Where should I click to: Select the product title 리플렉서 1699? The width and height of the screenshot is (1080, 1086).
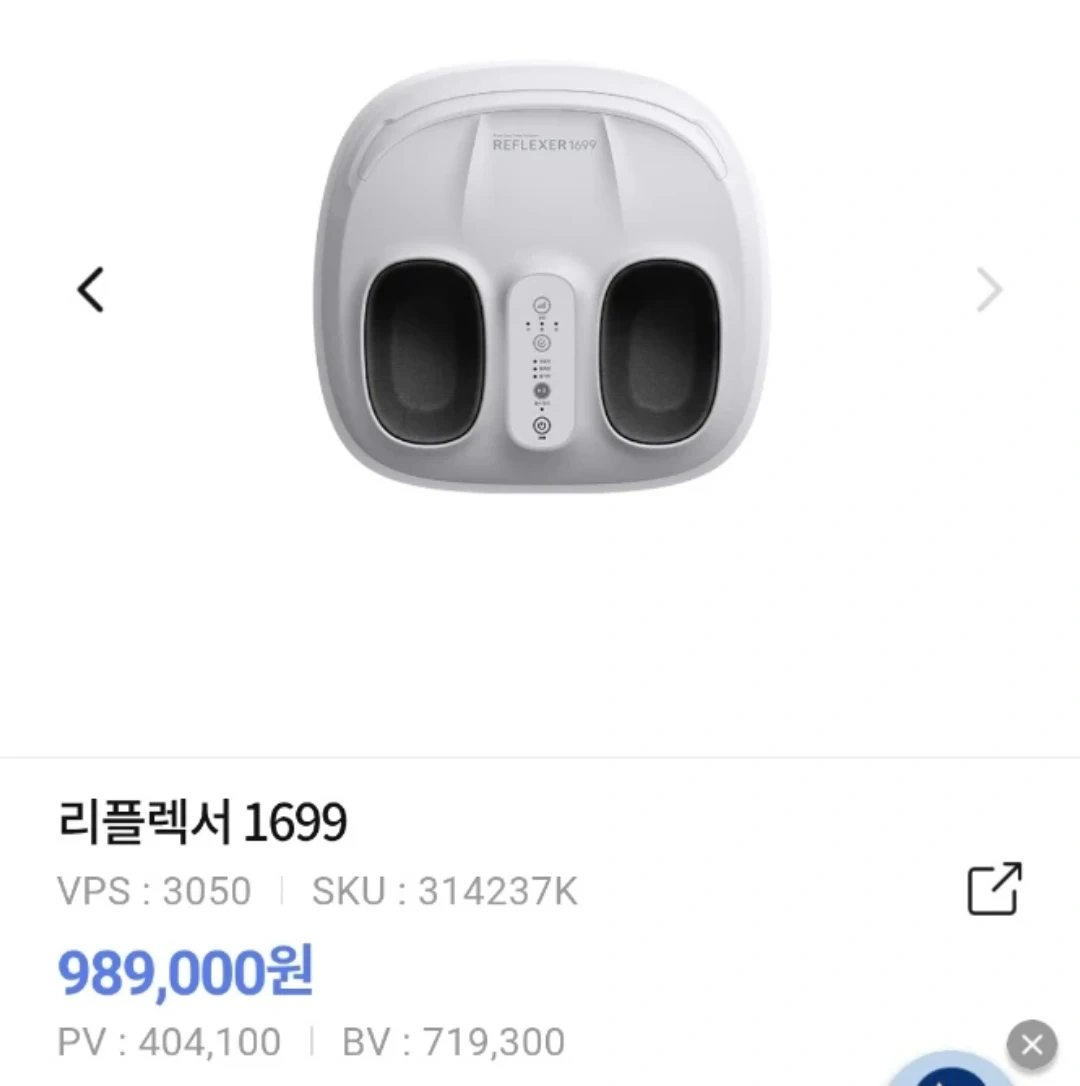202,823
